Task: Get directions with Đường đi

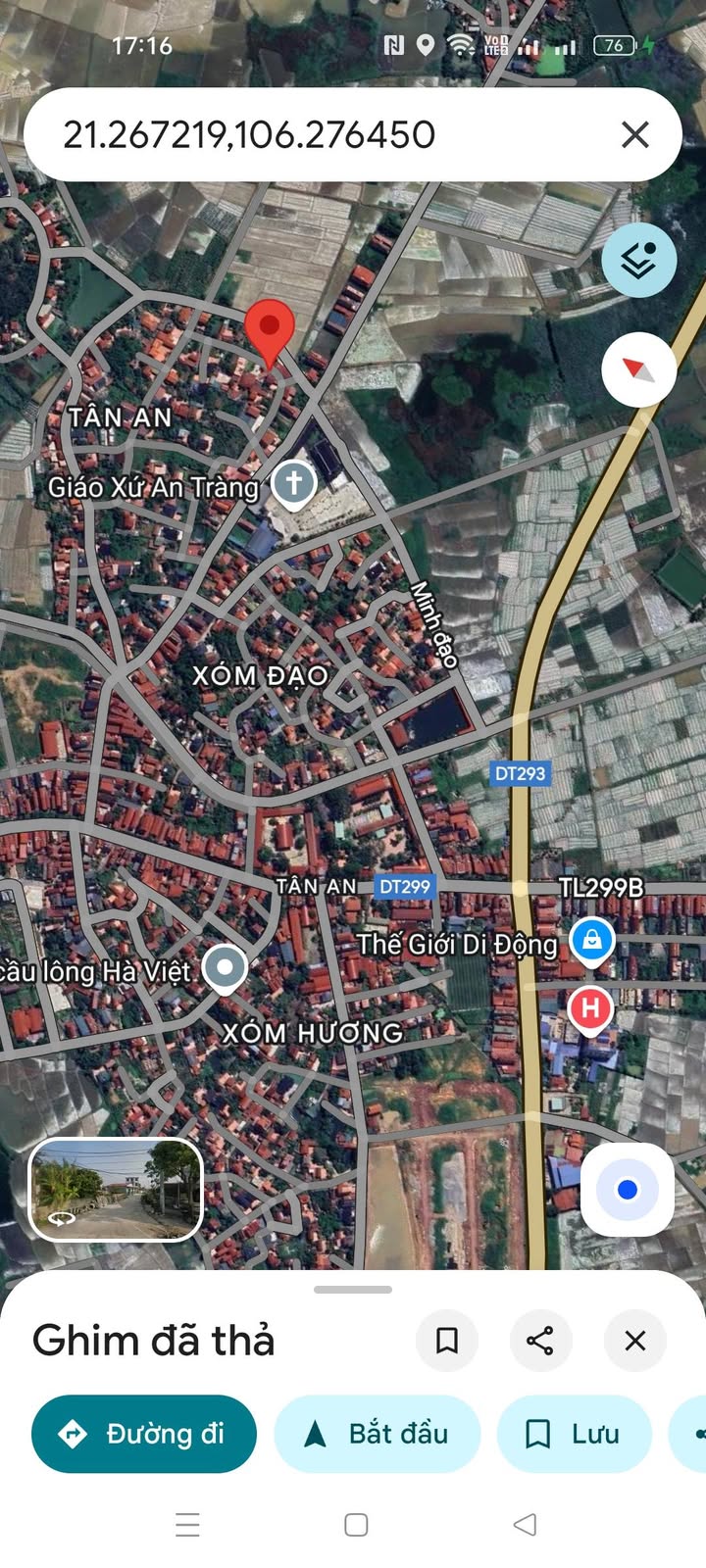Action: pos(144,1434)
